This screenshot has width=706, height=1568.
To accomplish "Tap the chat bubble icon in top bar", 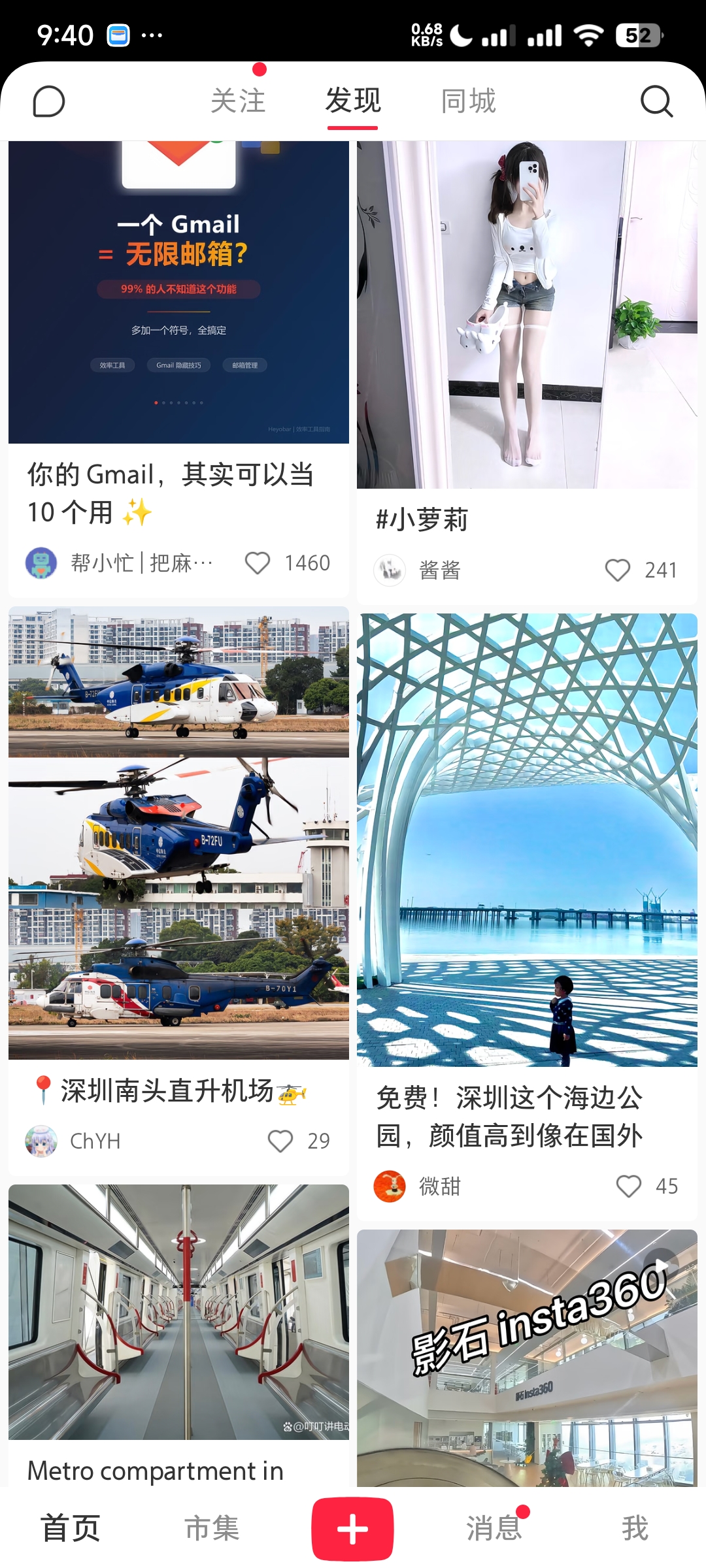I will 49,102.
